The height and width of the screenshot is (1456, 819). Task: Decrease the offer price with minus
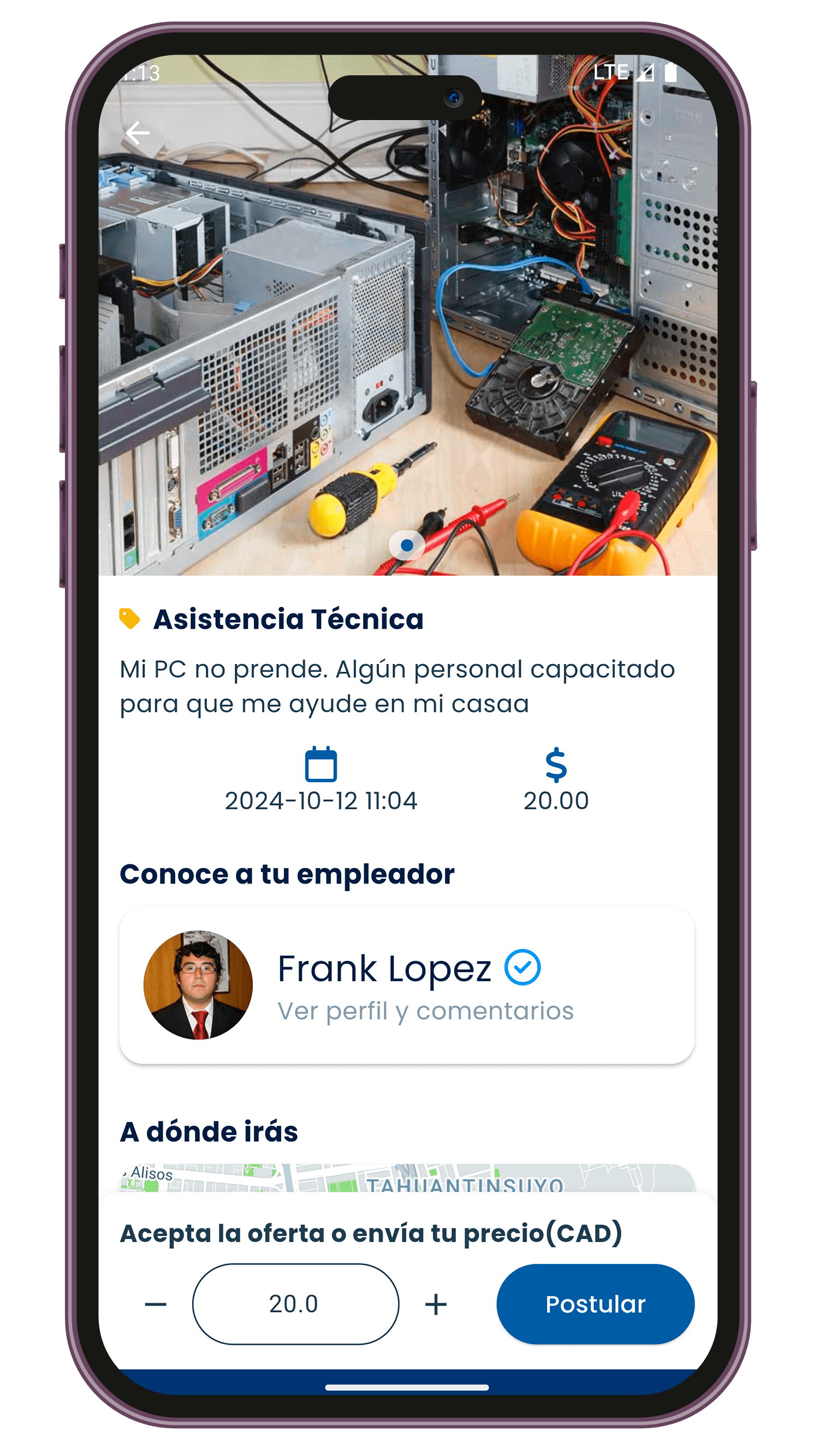click(156, 1304)
